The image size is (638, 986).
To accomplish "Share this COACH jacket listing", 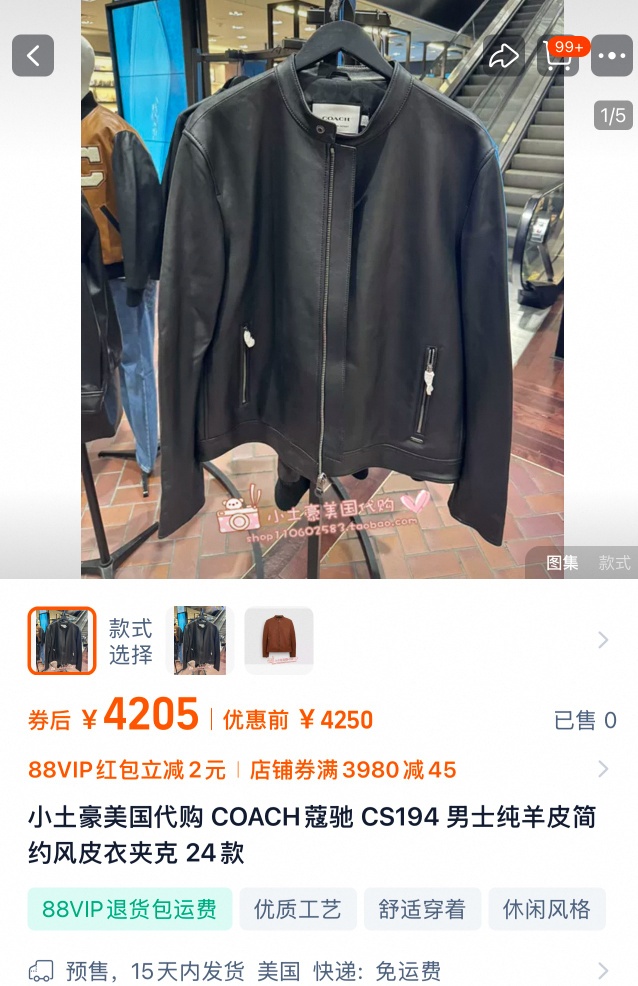I will [x=503, y=56].
